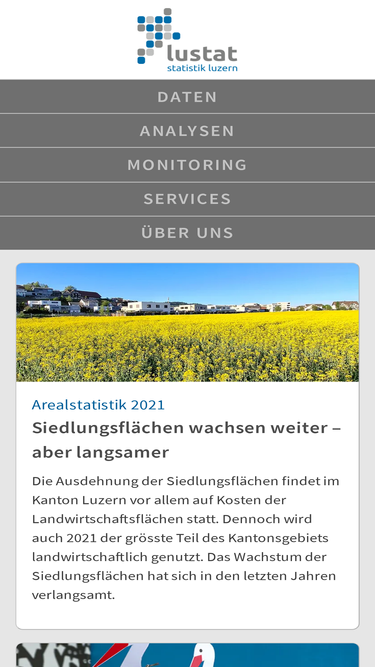The image size is (375, 667).
Task: Open the Arealstatistik 2021 article card
Action: tap(188, 446)
